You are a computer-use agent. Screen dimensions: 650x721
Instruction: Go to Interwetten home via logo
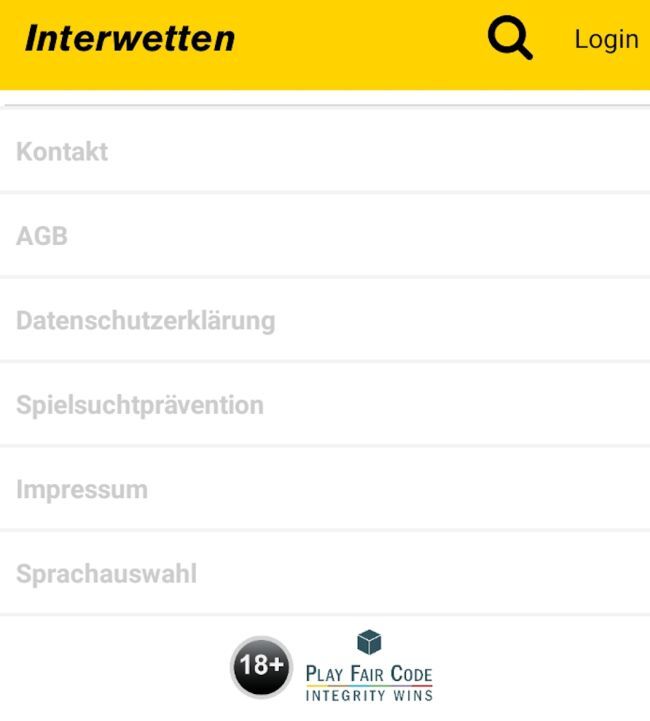point(130,40)
